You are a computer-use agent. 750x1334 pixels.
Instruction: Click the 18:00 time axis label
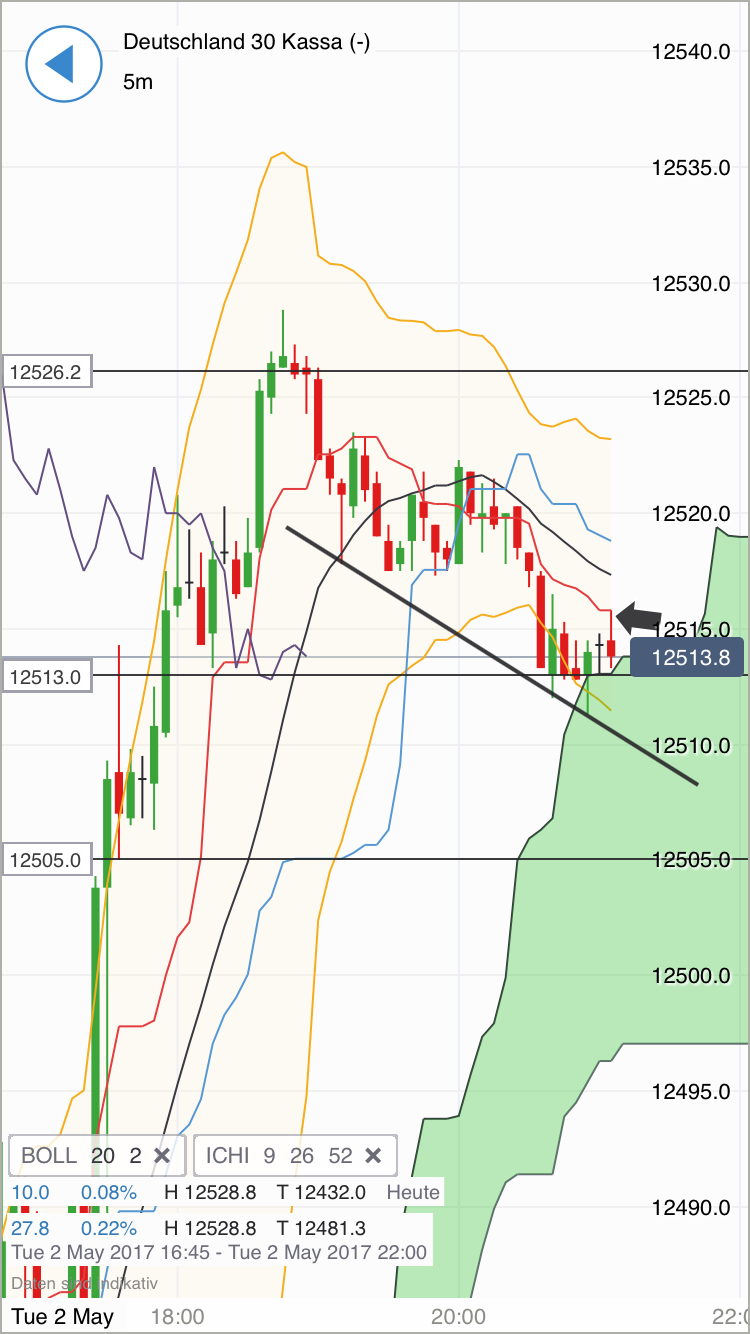click(178, 1316)
